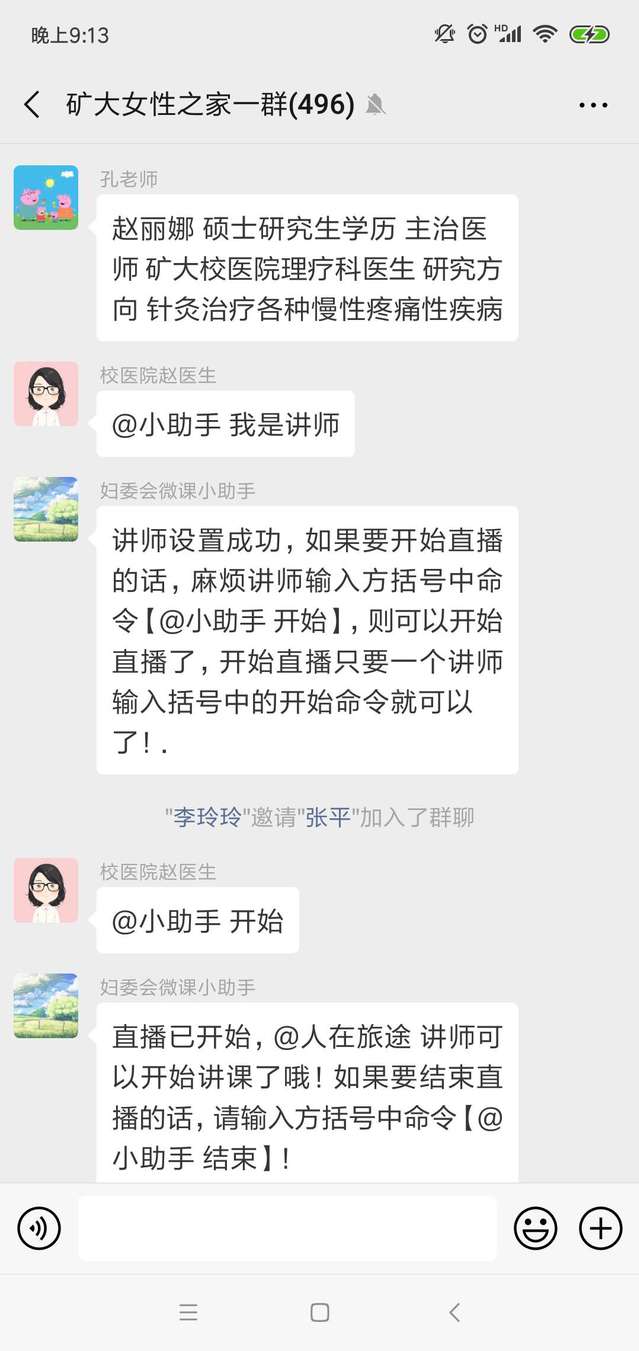The image size is (639, 1351).
Task: Tap the message text field
Action: 287,1228
